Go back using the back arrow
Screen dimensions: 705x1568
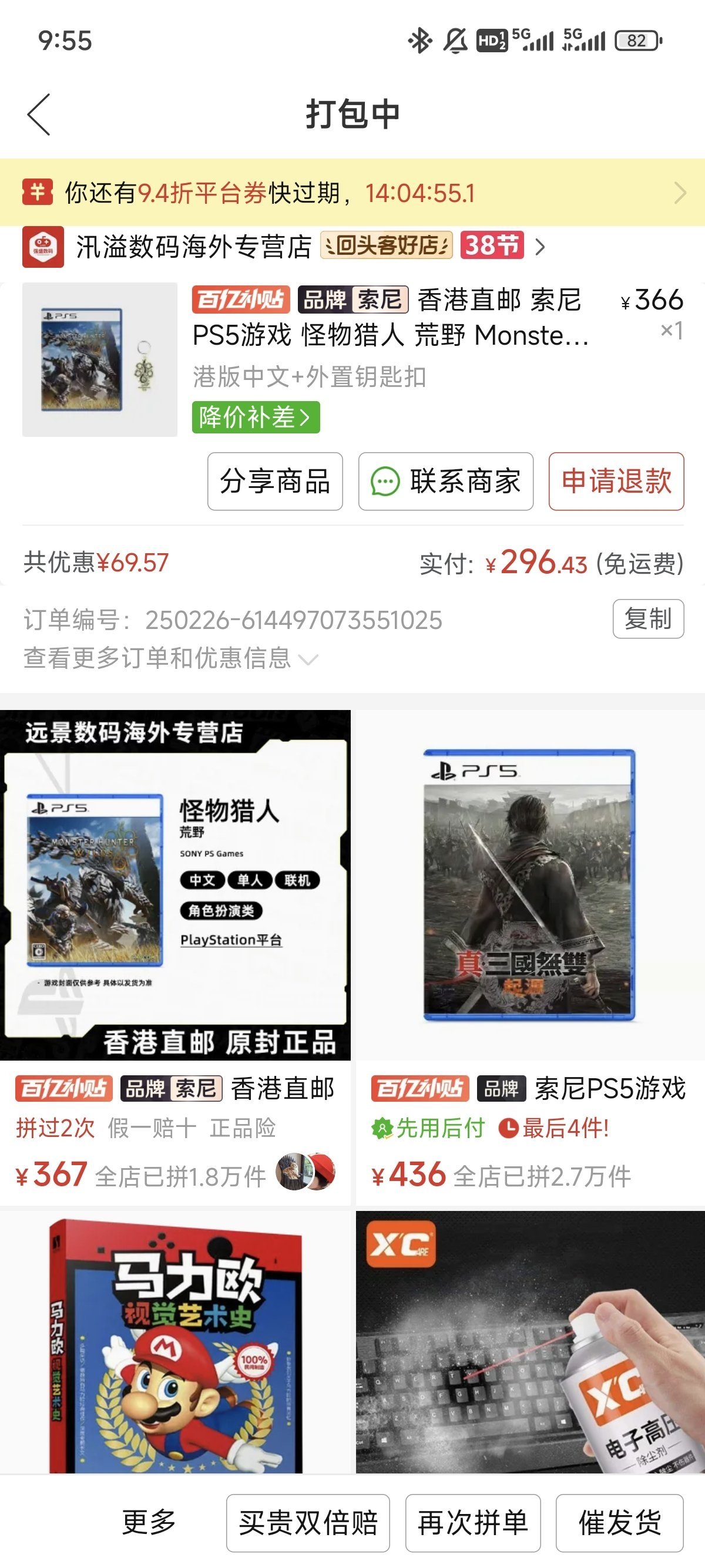(39, 115)
